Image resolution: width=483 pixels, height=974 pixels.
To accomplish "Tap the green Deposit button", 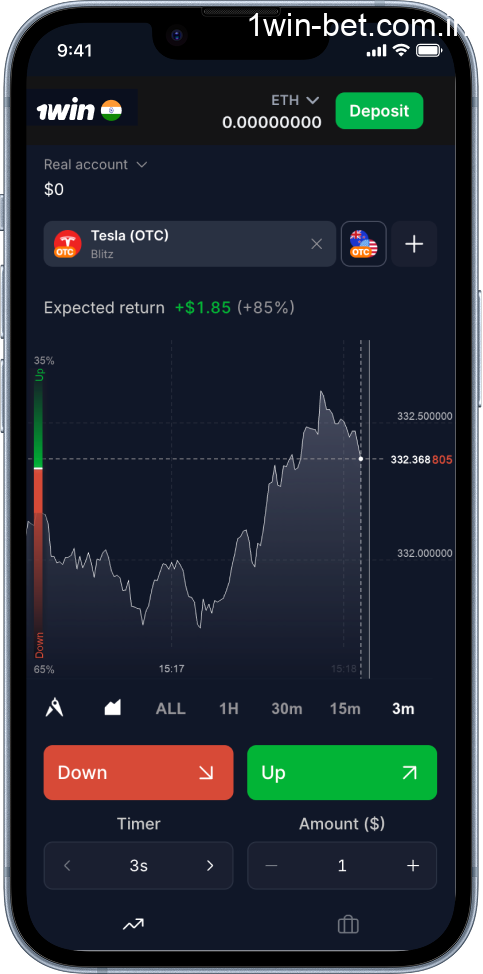I will coord(379,111).
